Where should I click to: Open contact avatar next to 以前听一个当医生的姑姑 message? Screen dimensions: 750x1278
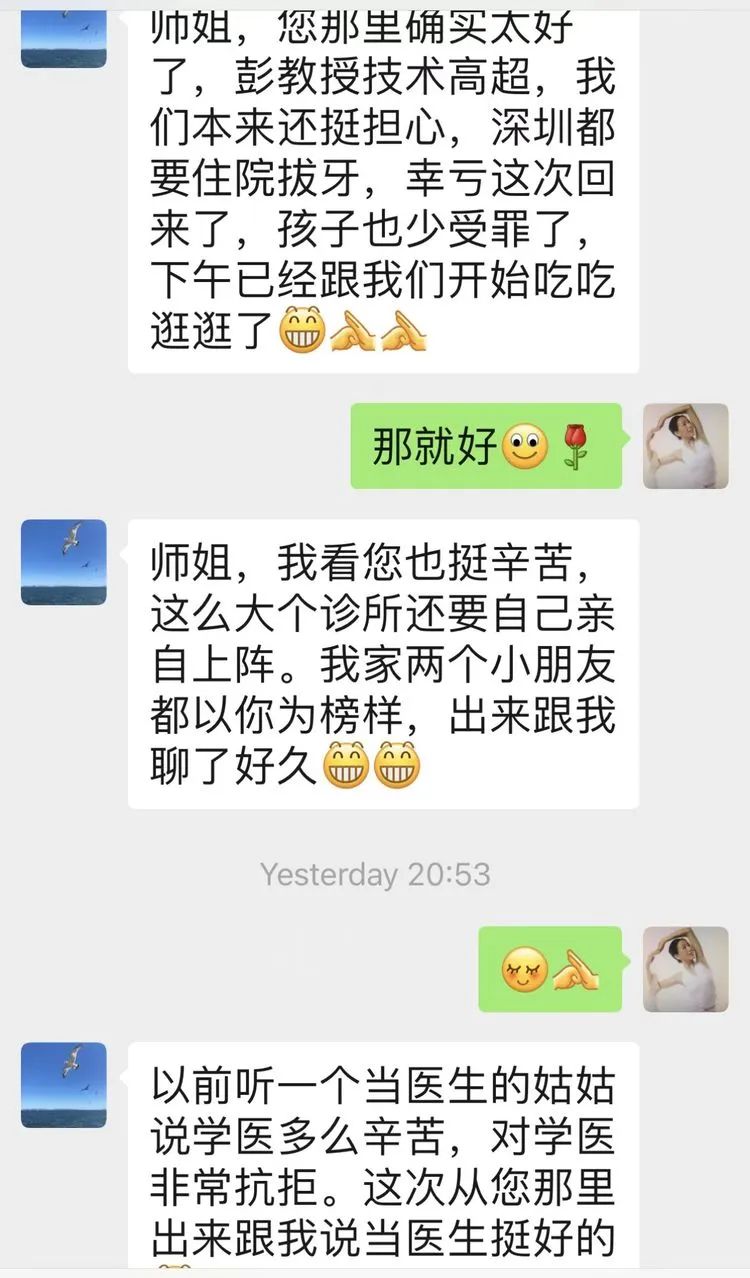click(64, 1085)
